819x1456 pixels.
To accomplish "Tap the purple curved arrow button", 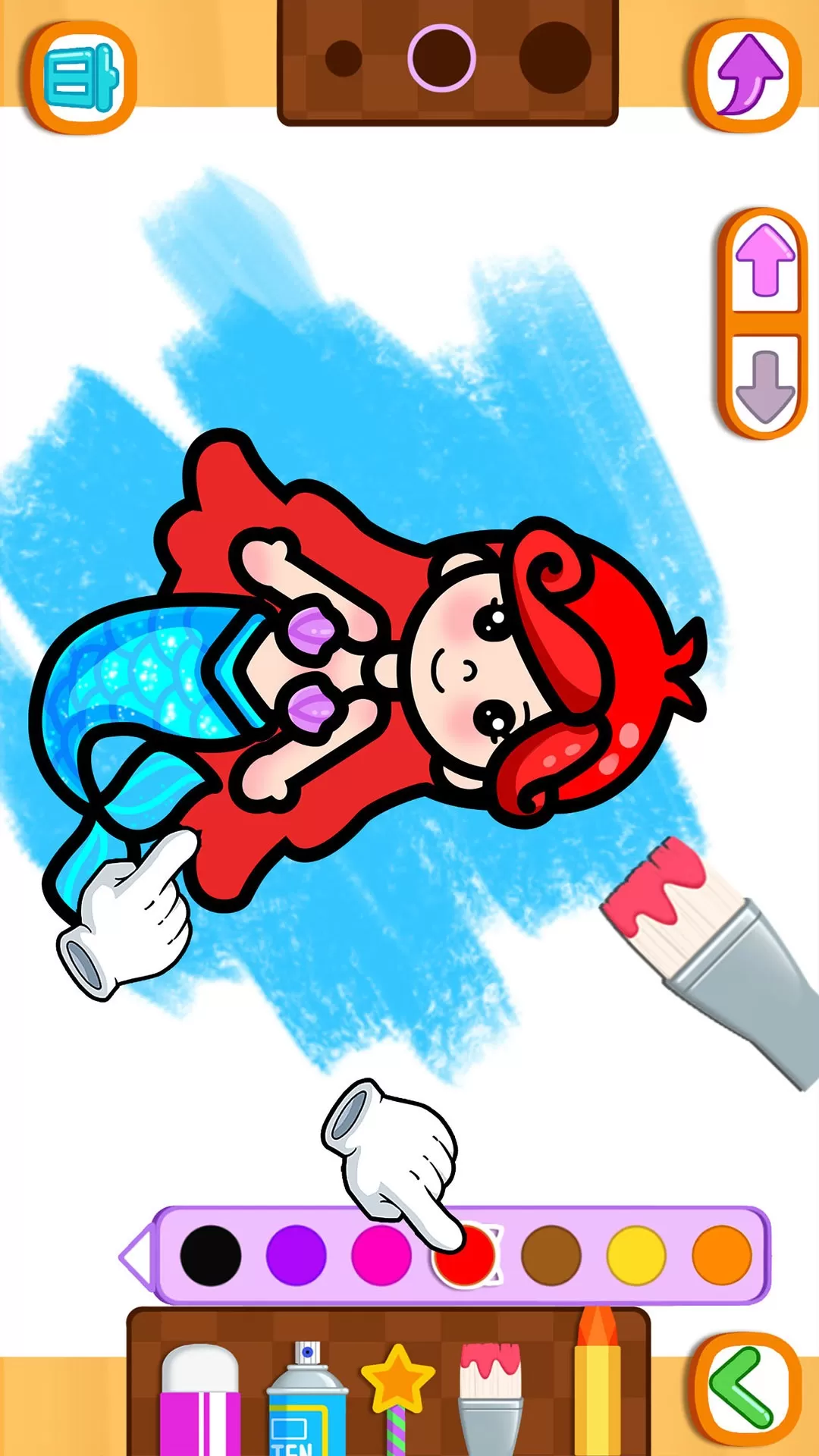I will click(747, 76).
